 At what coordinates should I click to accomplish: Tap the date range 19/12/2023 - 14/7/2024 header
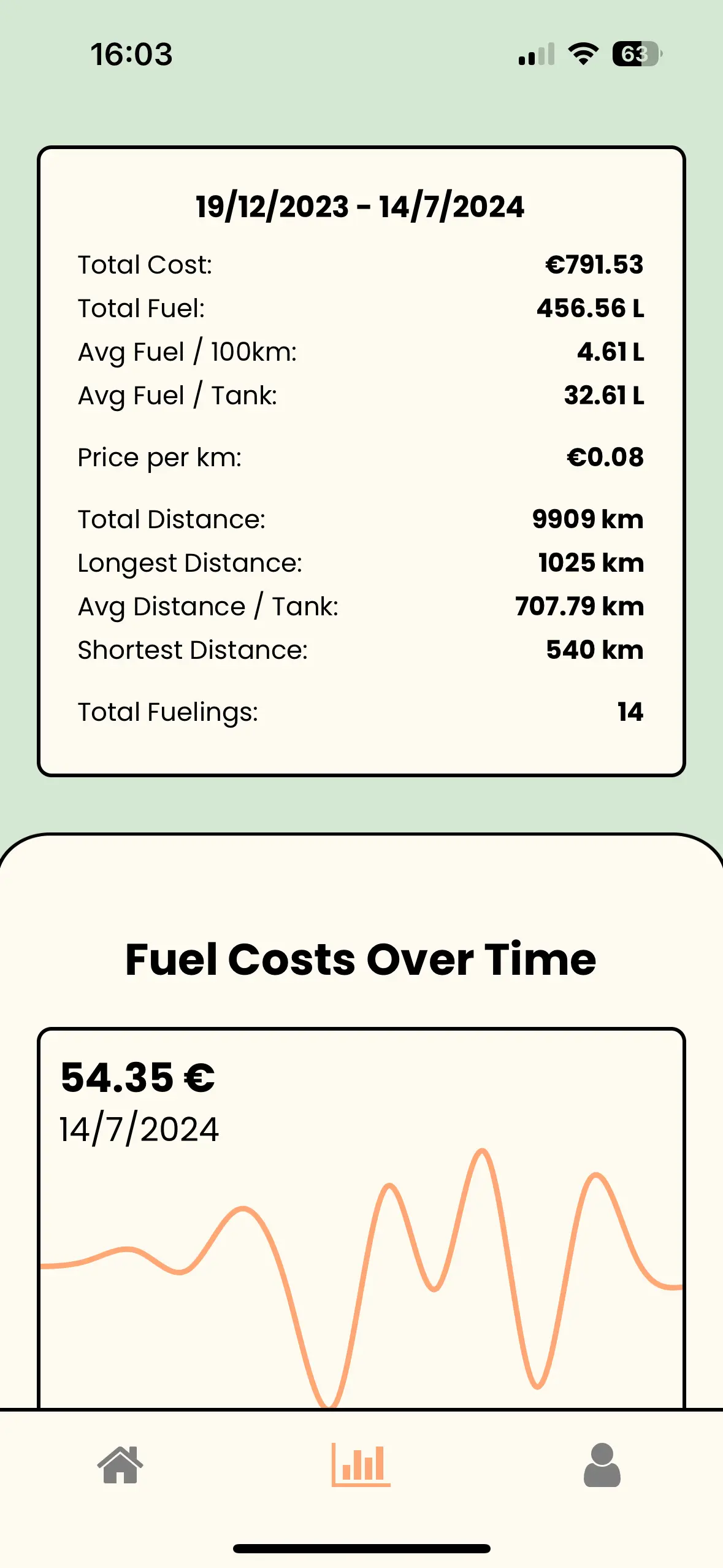(361, 207)
